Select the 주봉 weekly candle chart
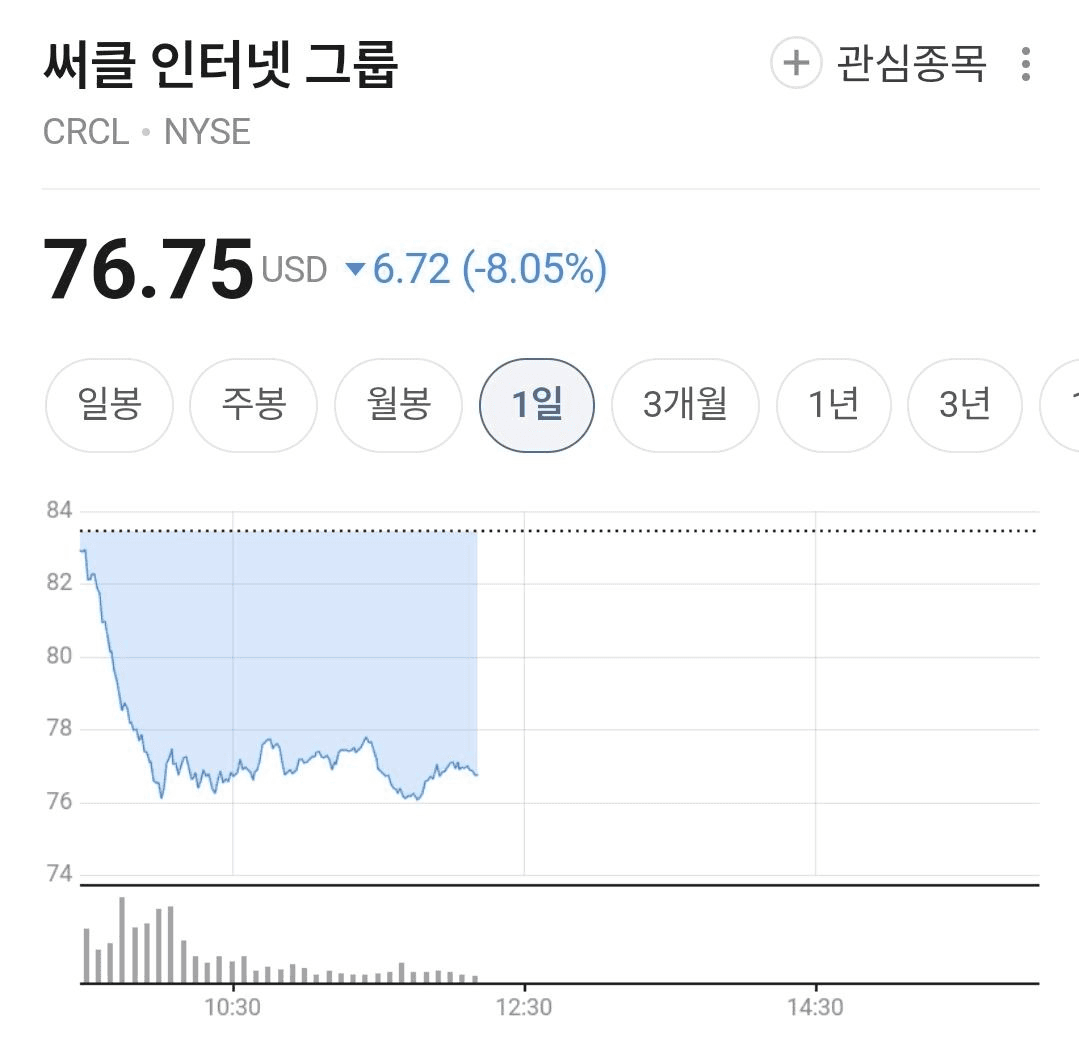1079x1047 pixels. [x=254, y=406]
